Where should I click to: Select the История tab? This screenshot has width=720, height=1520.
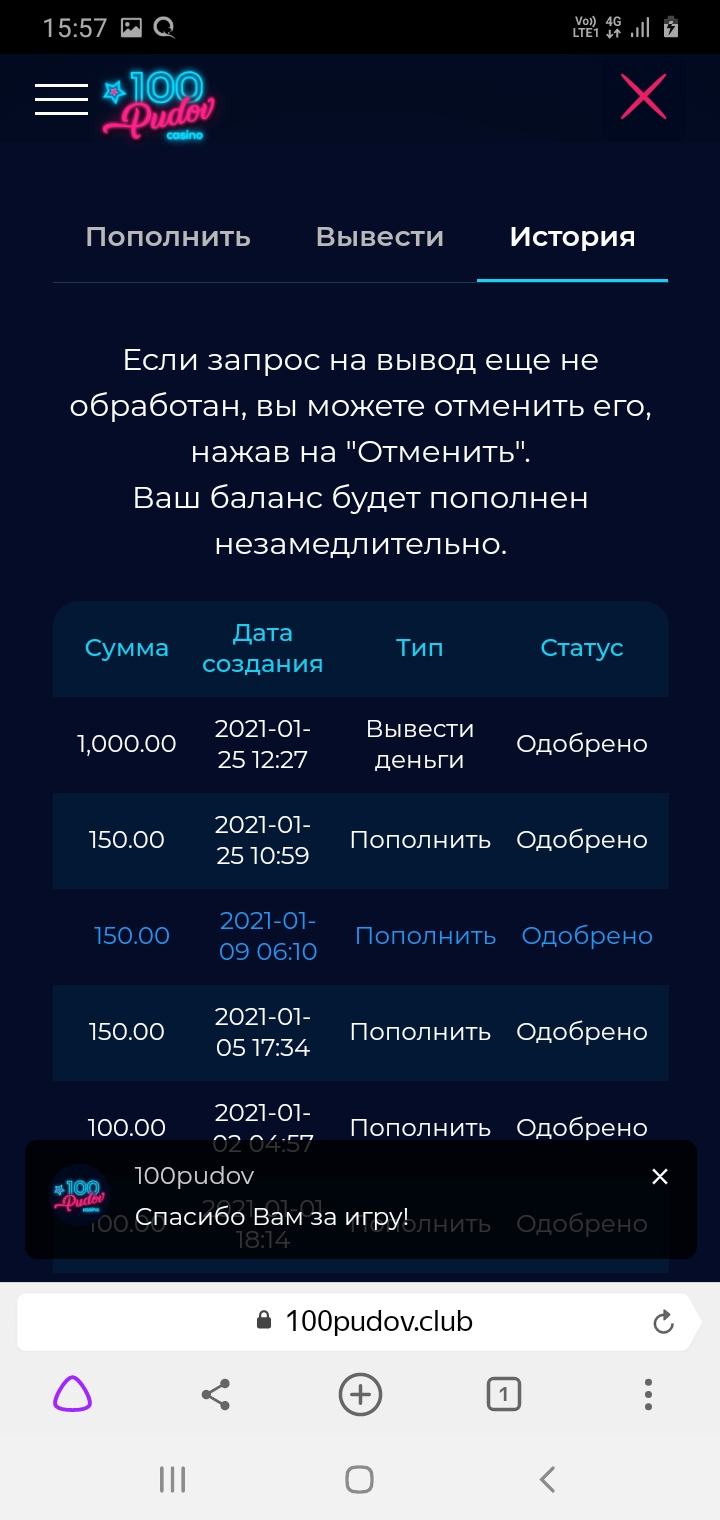[572, 237]
